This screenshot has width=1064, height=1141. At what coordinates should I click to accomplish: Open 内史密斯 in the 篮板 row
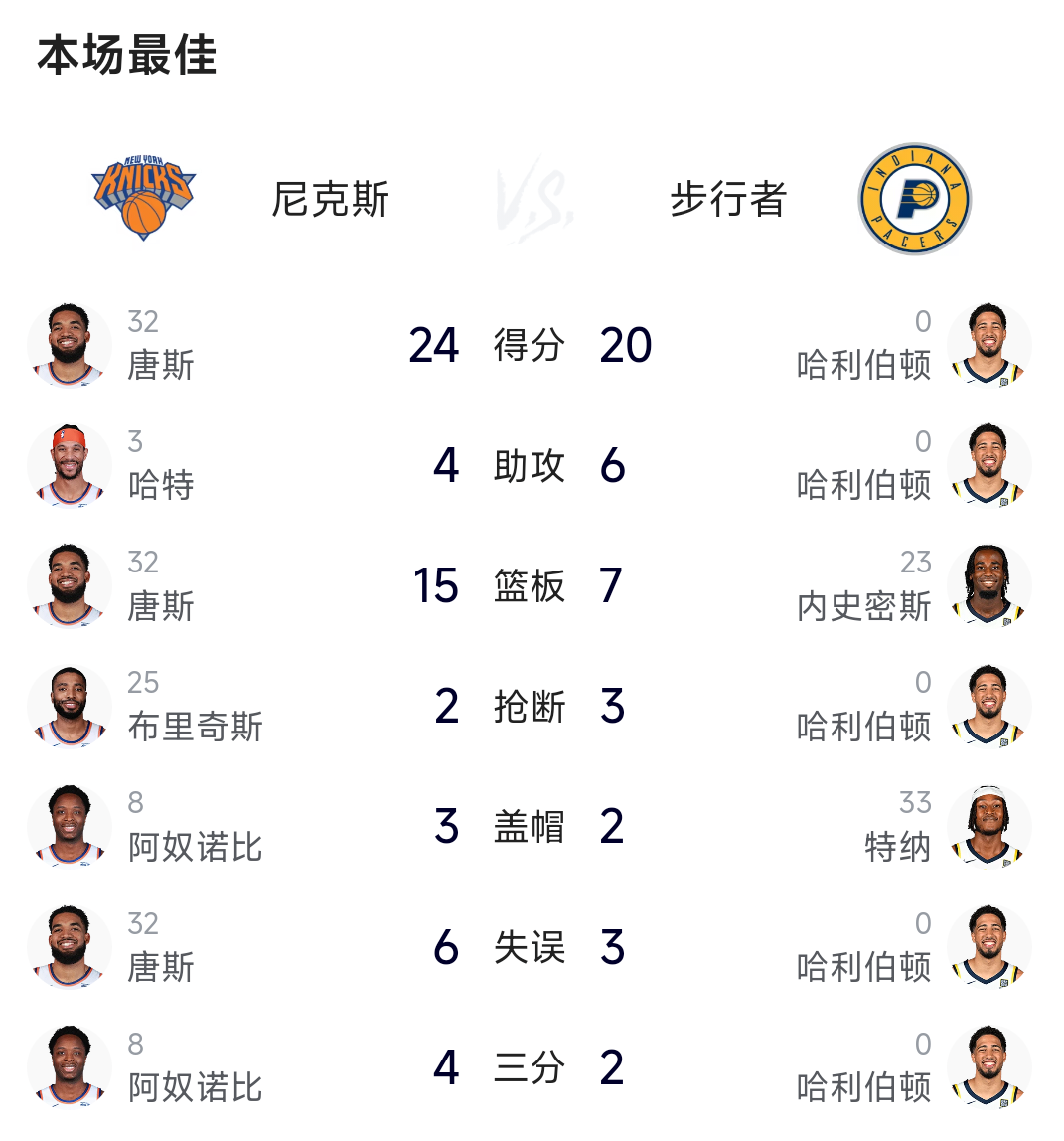click(863, 606)
